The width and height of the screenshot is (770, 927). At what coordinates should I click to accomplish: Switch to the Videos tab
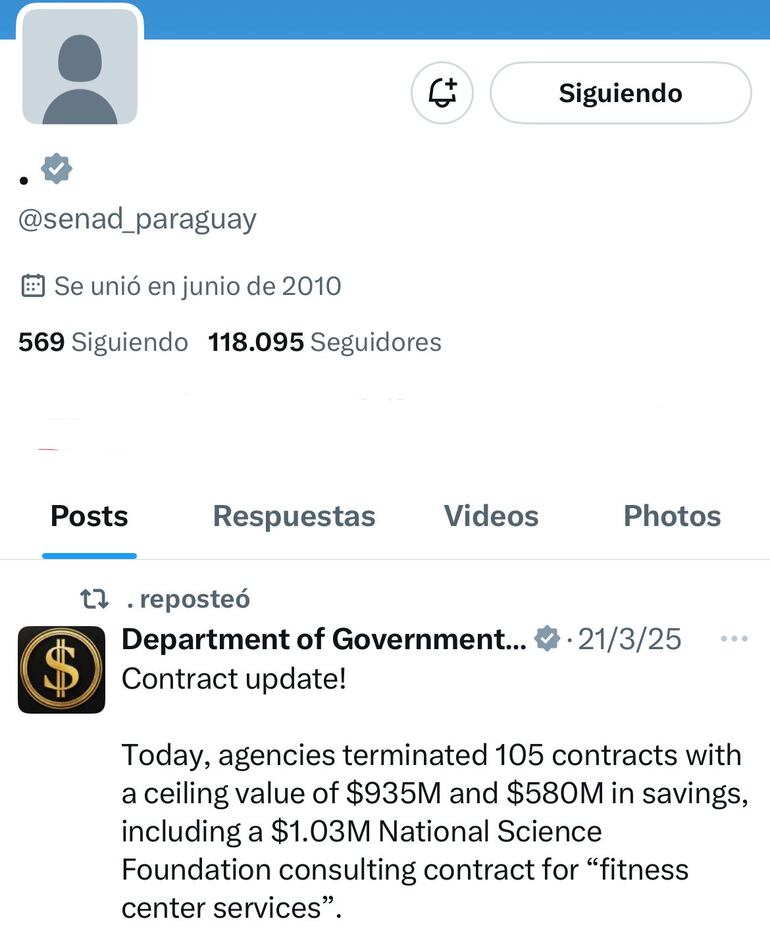click(x=491, y=516)
